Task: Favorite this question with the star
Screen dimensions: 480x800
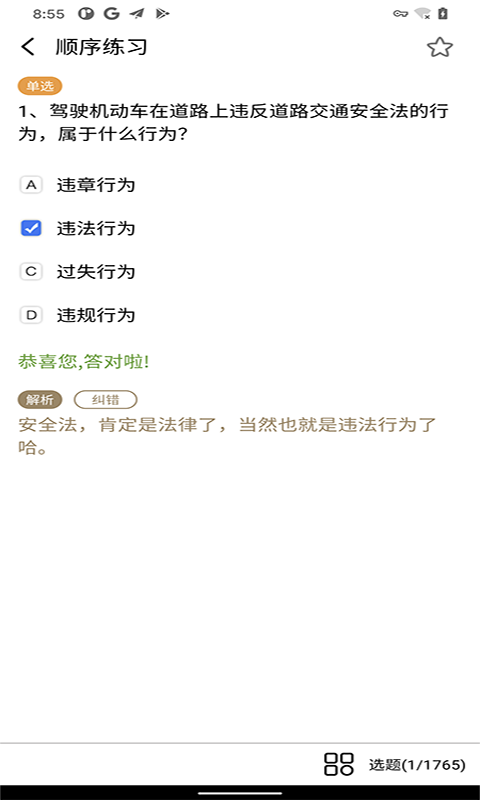Action: point(440,47)
